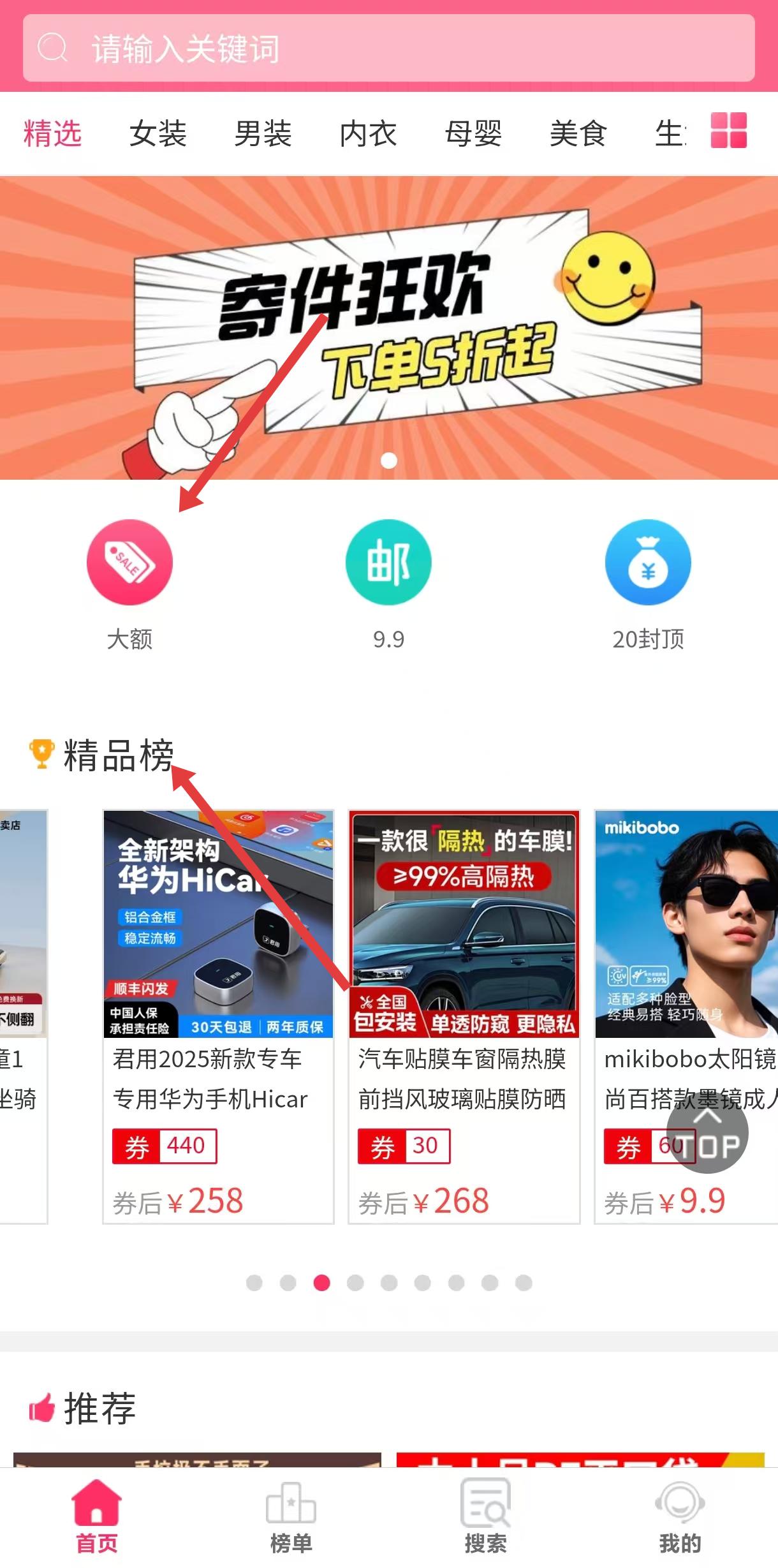
Task: Open the 汽车贴膜车窗隔热膜 product card
Action: (x=464, y=1017)
